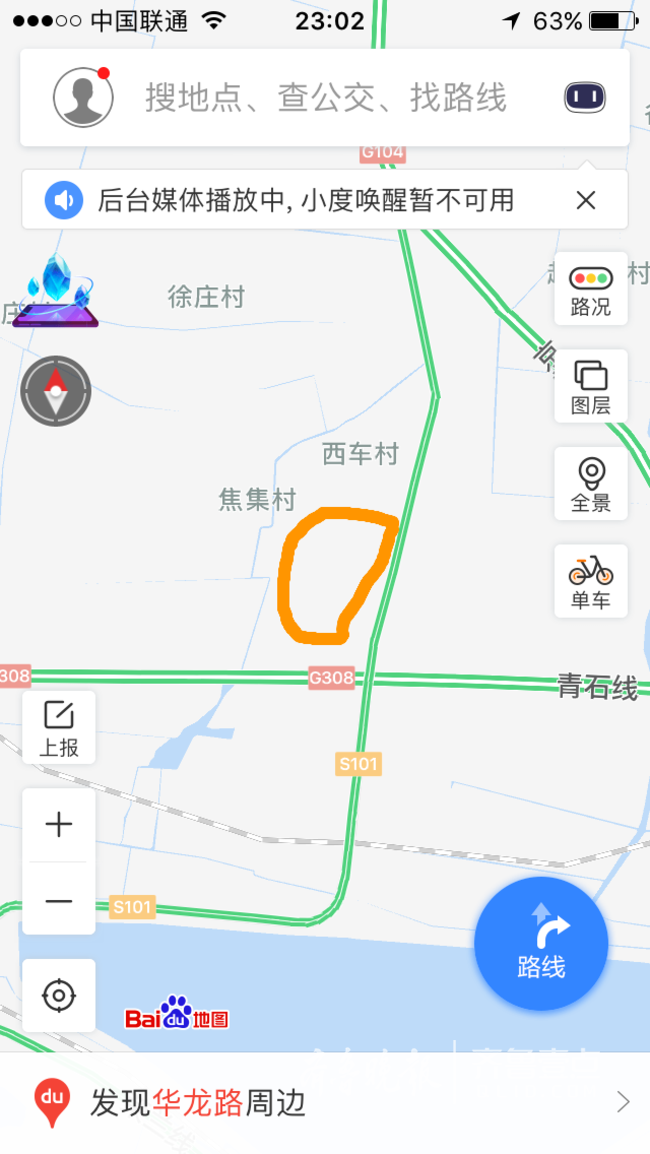
Task: Zoom out with the minus button
Action: coord(59,900)
